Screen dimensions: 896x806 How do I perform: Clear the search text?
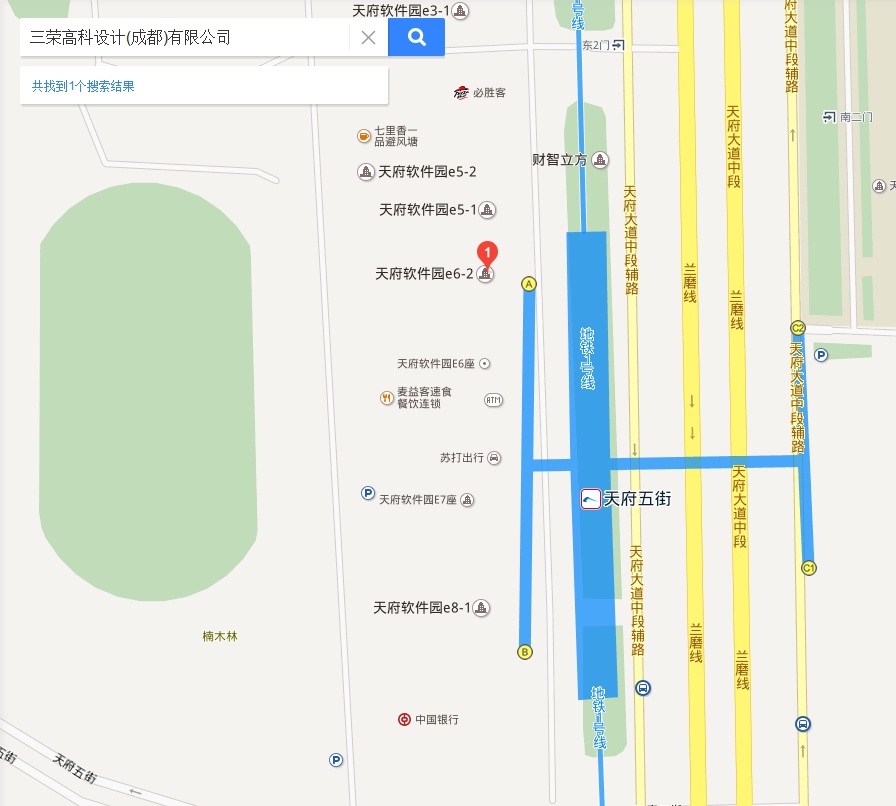click(368, 38)
